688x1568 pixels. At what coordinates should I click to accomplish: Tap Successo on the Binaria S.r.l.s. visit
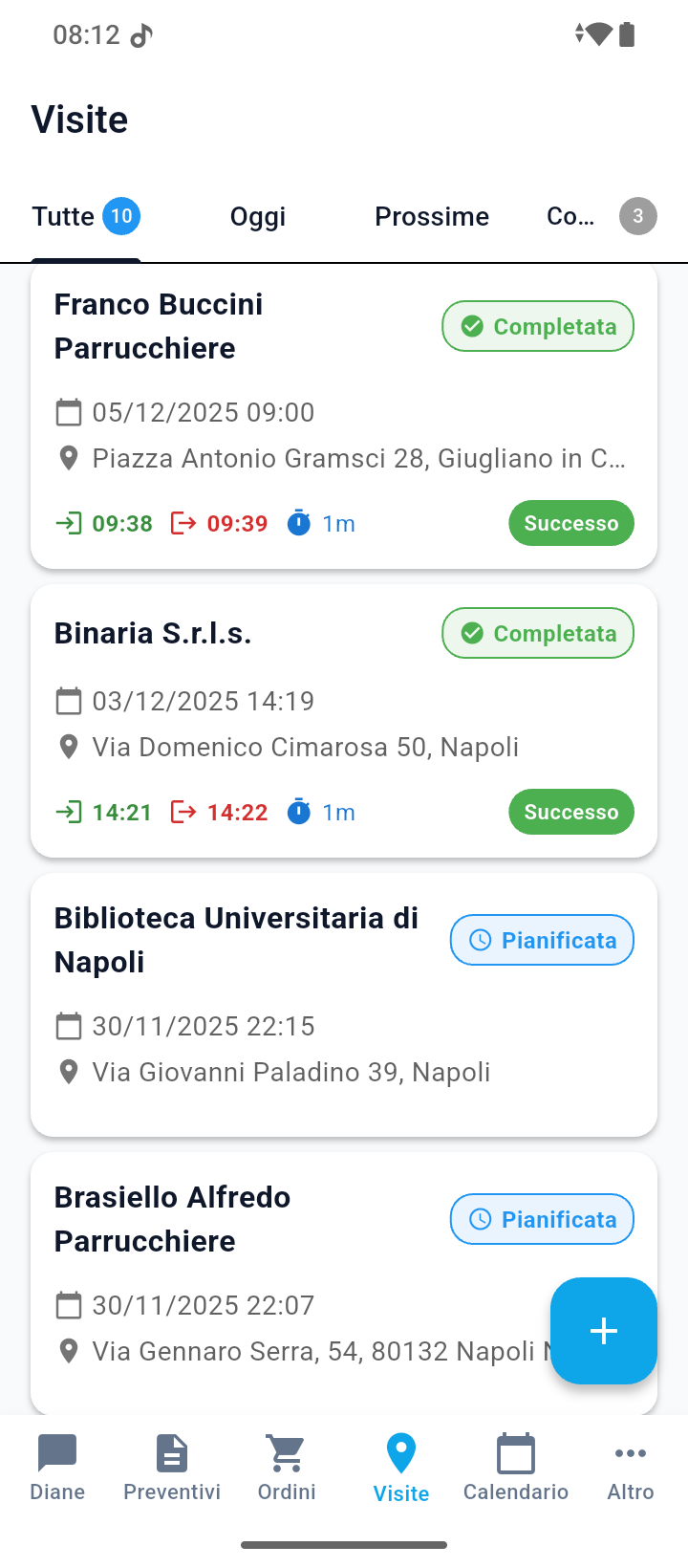tap(570, 812)
